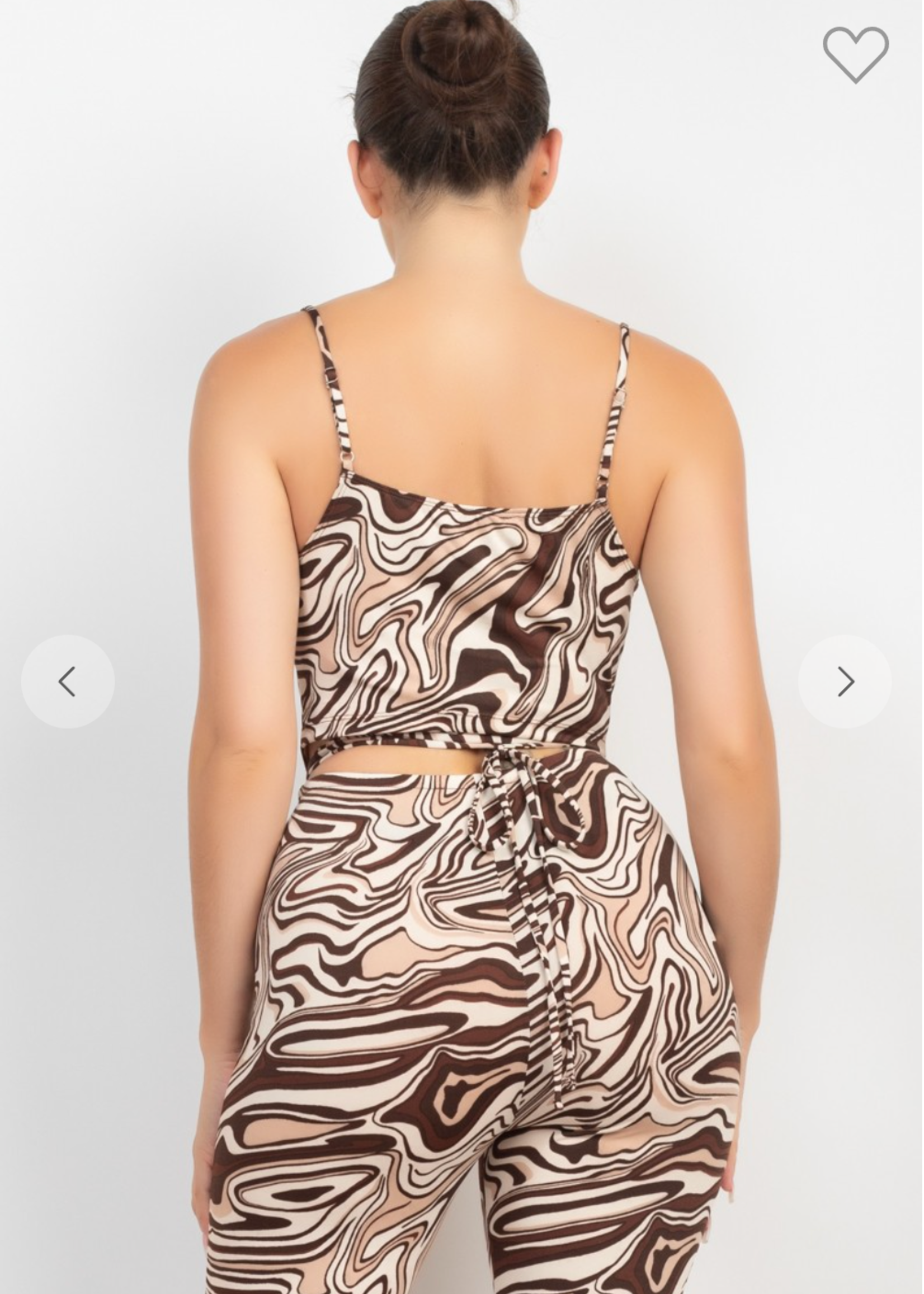Go to the previous product photo
Image resolution: width=924 pixels, height=1294 pixels.
coord(68,681)
